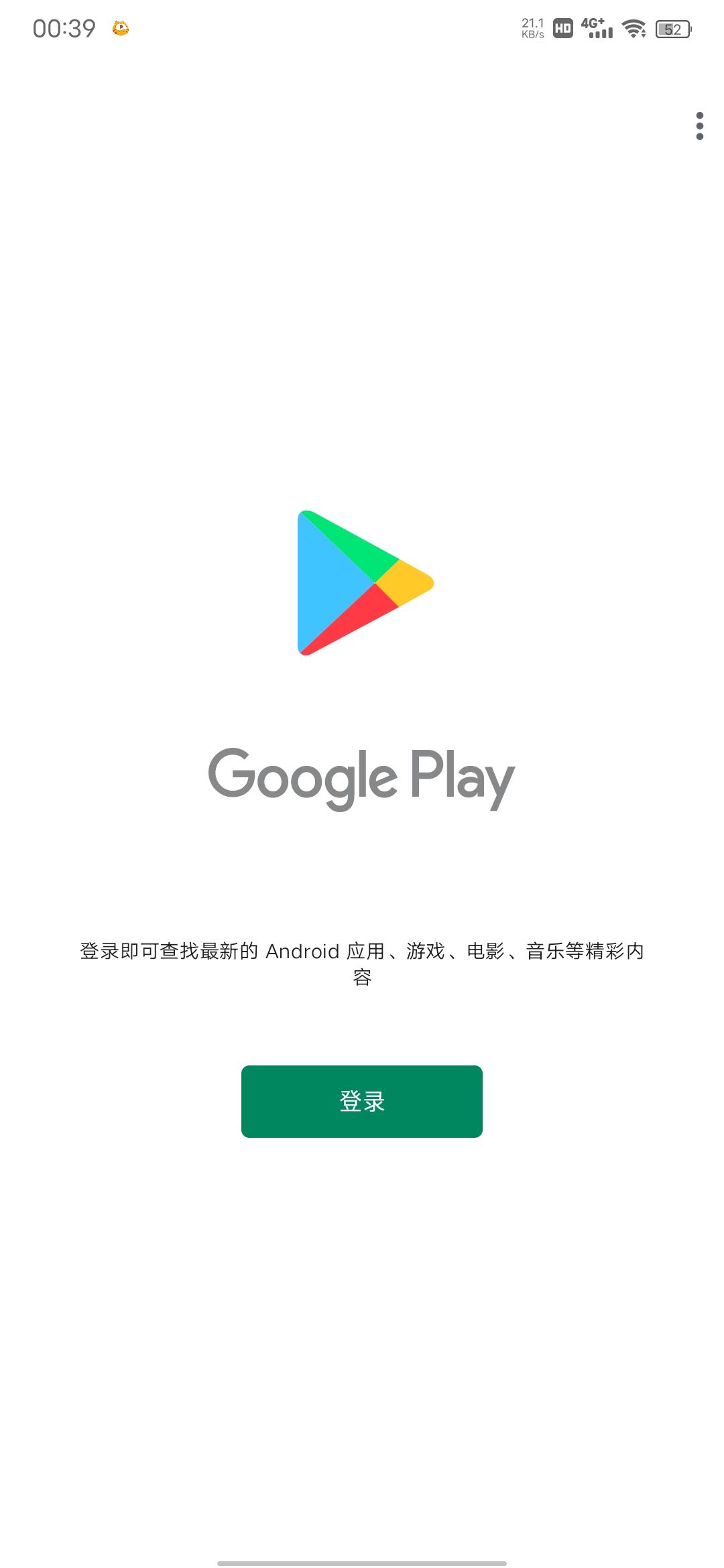Tap the blue segment of the Play logo
The height and width of the screenshot is (1568, 724).
[x=322, y=583]
